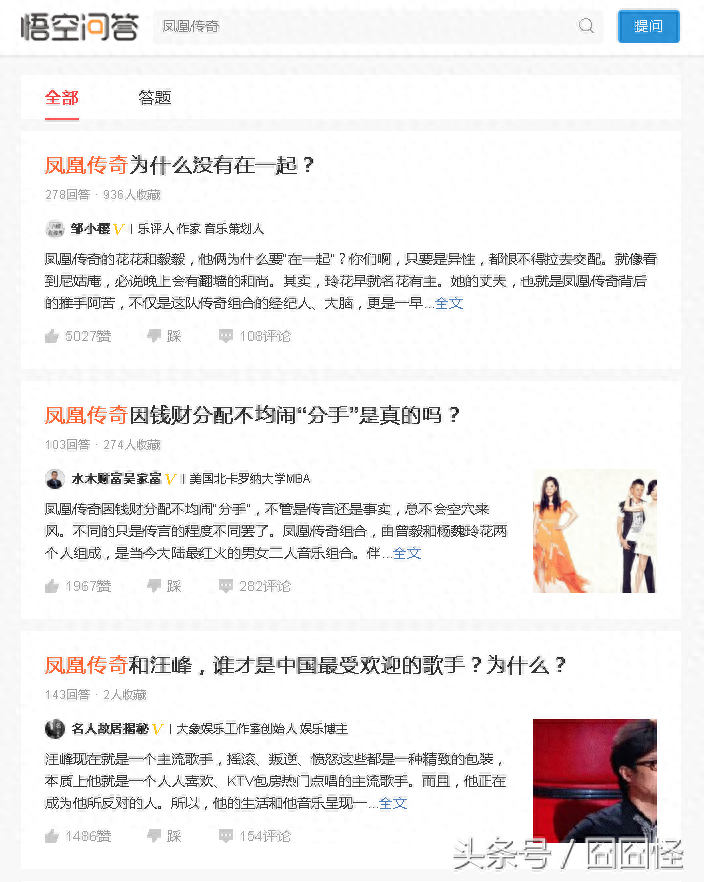704x882 pixels.
Task: Like the answer with 1486赞
Action: pyautogui.click(x=78, y=836)
